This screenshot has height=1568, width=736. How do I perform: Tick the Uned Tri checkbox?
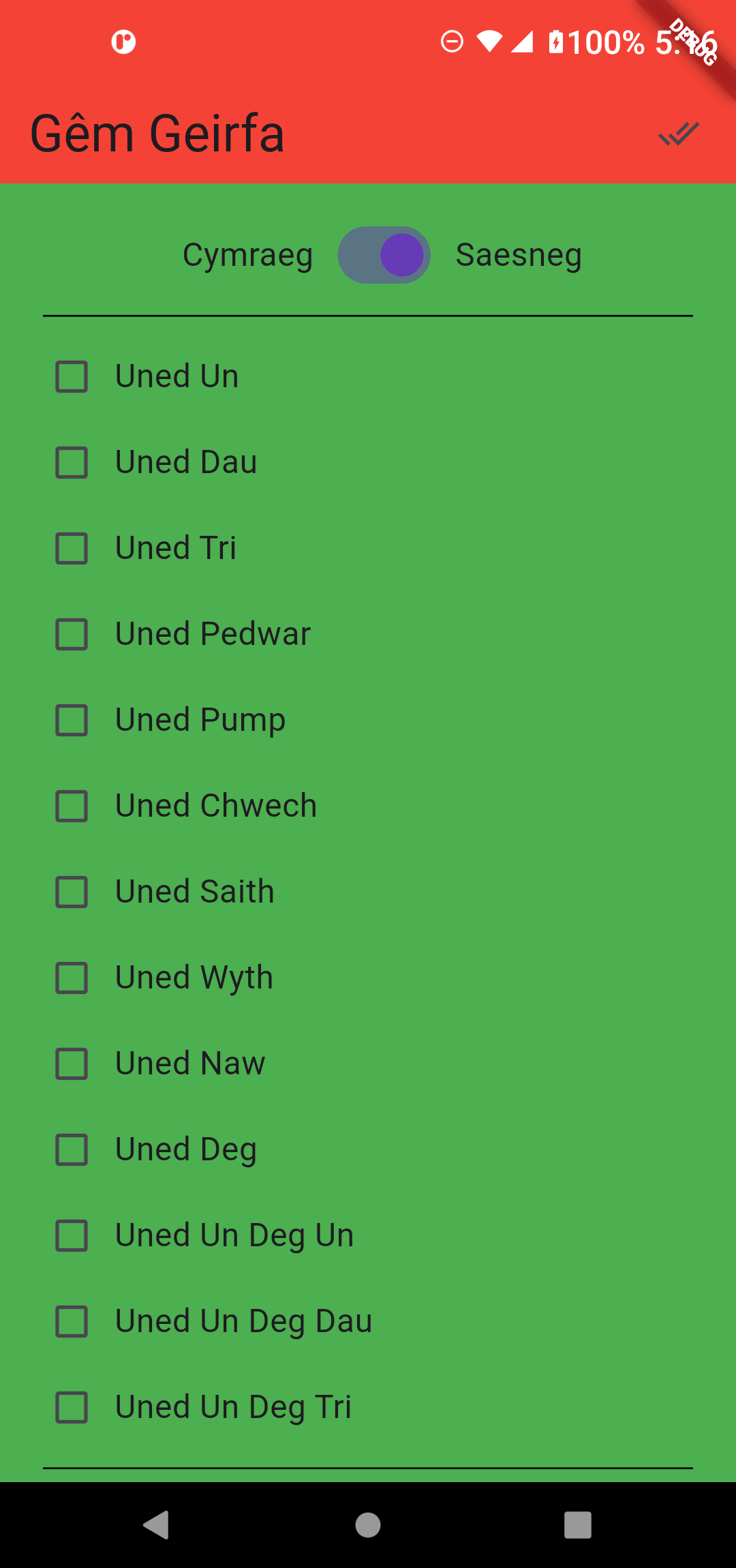(72, 549)
